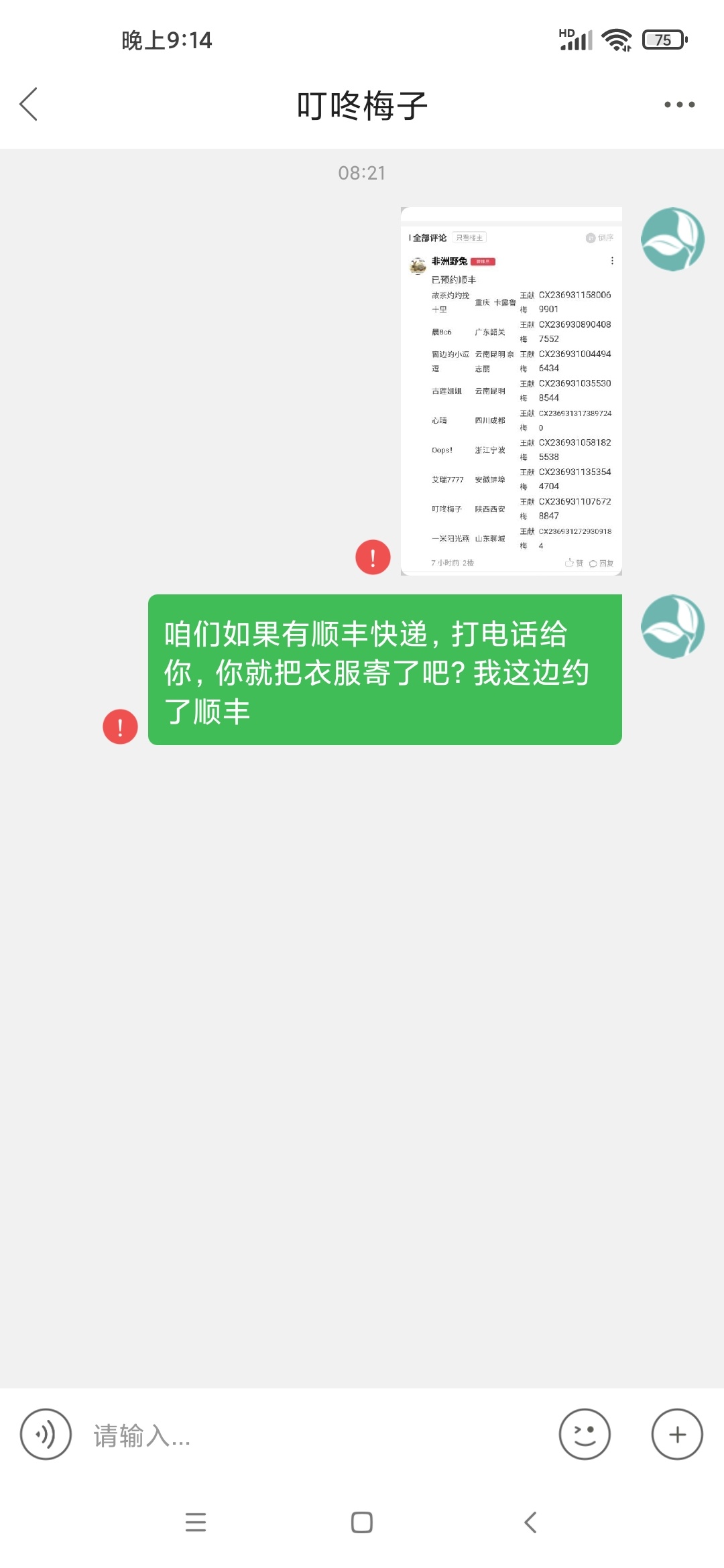The image size is (724, 1568).
Task: Open the three-dot more options menu
Action: [x=679, y=105]
